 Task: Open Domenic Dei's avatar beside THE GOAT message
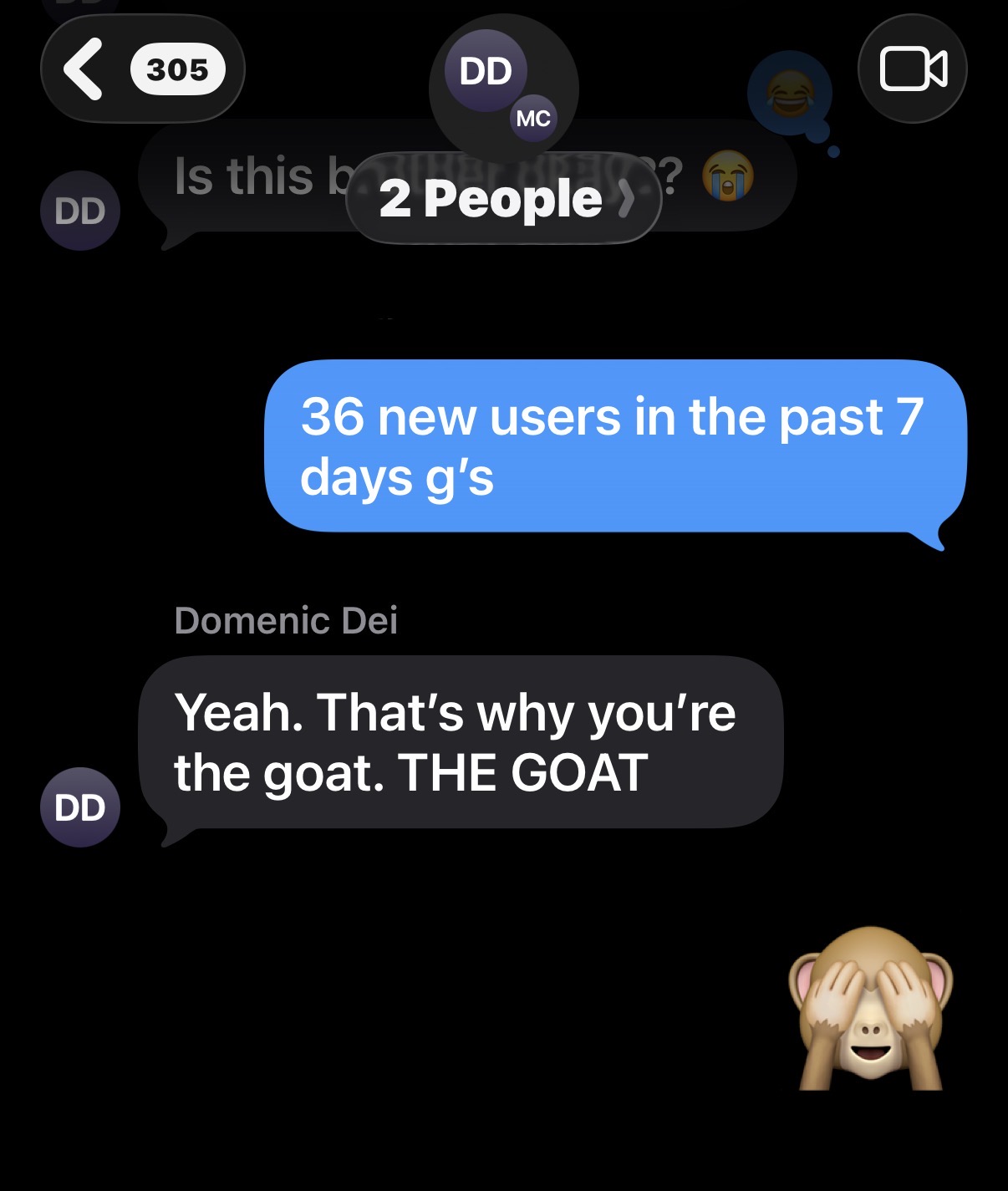click(80, 807)
